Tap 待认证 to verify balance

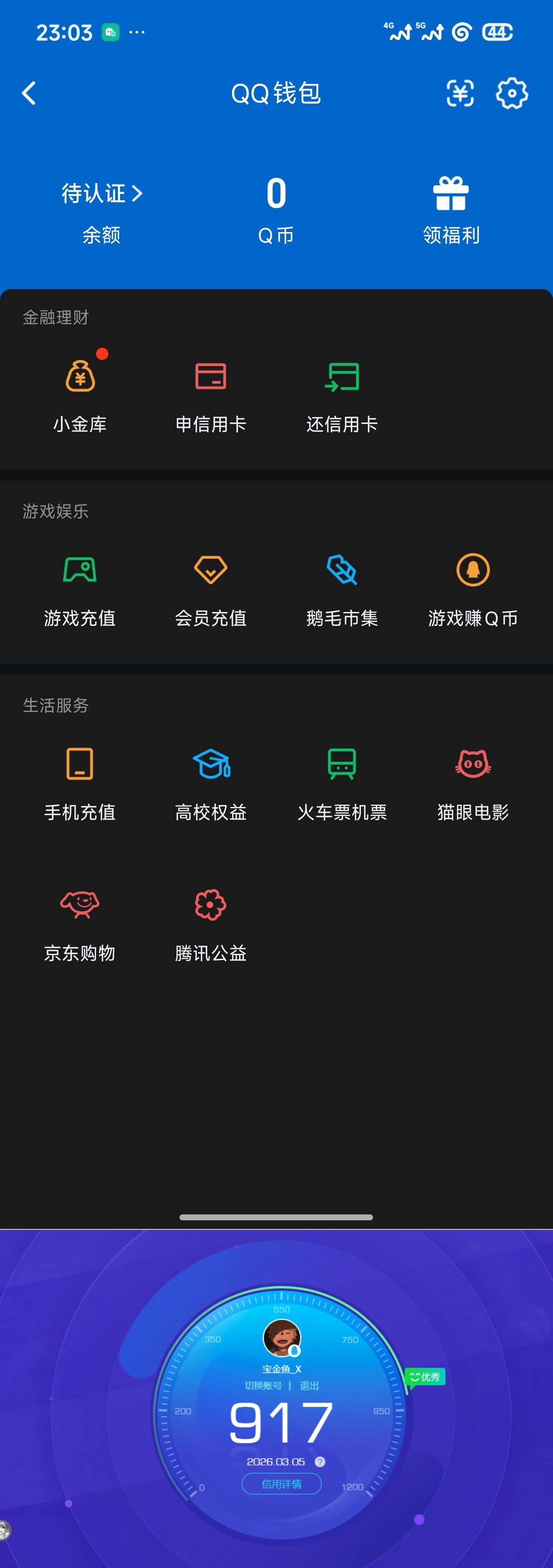102,194
